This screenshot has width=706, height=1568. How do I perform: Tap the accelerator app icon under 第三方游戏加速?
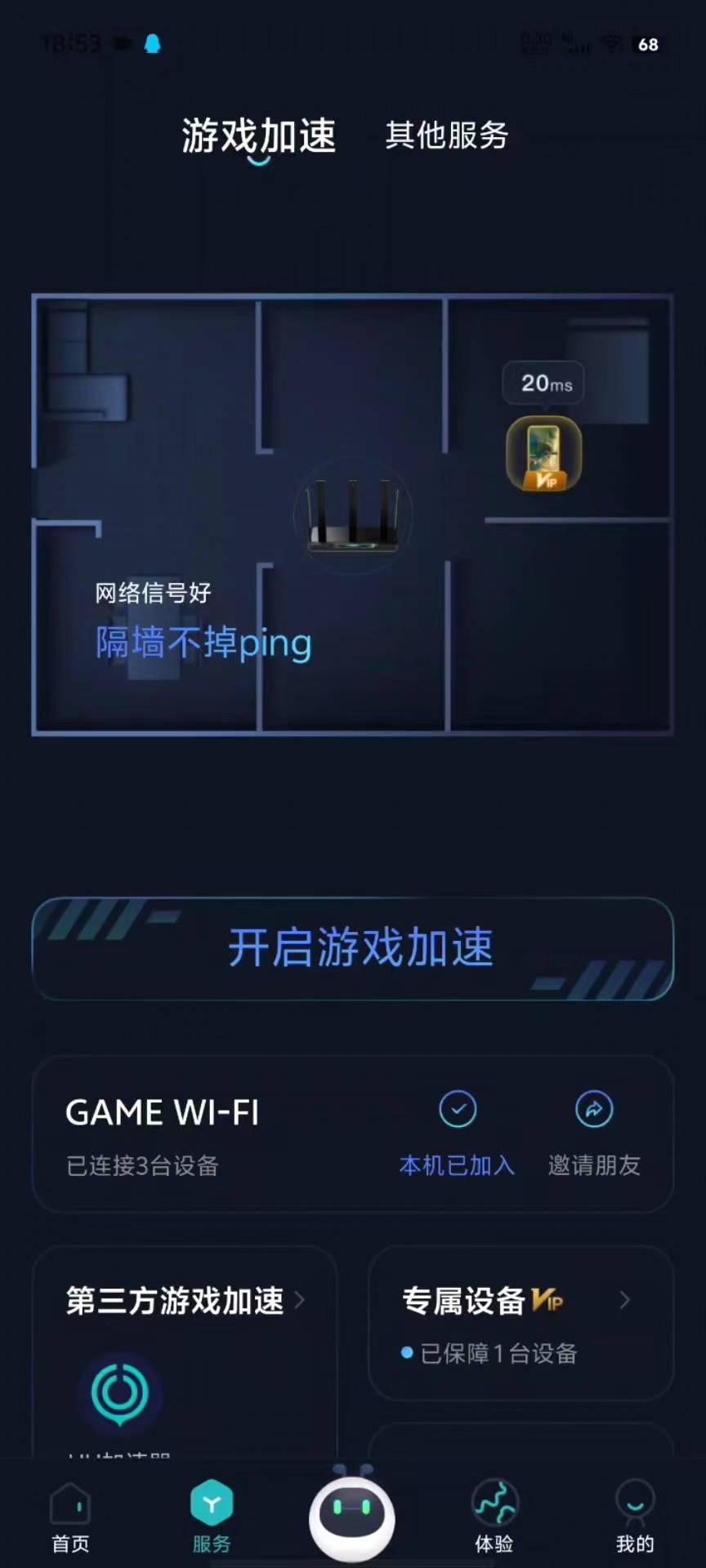[x=120, y=1393]
